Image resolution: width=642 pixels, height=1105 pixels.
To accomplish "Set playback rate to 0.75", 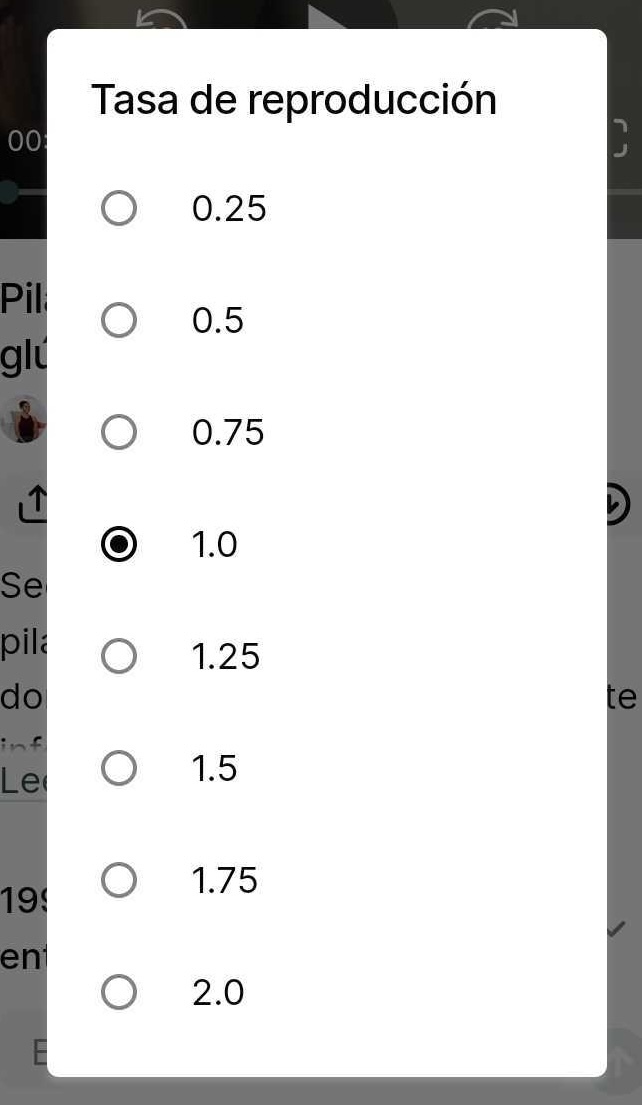I will [x=119, y=433].
